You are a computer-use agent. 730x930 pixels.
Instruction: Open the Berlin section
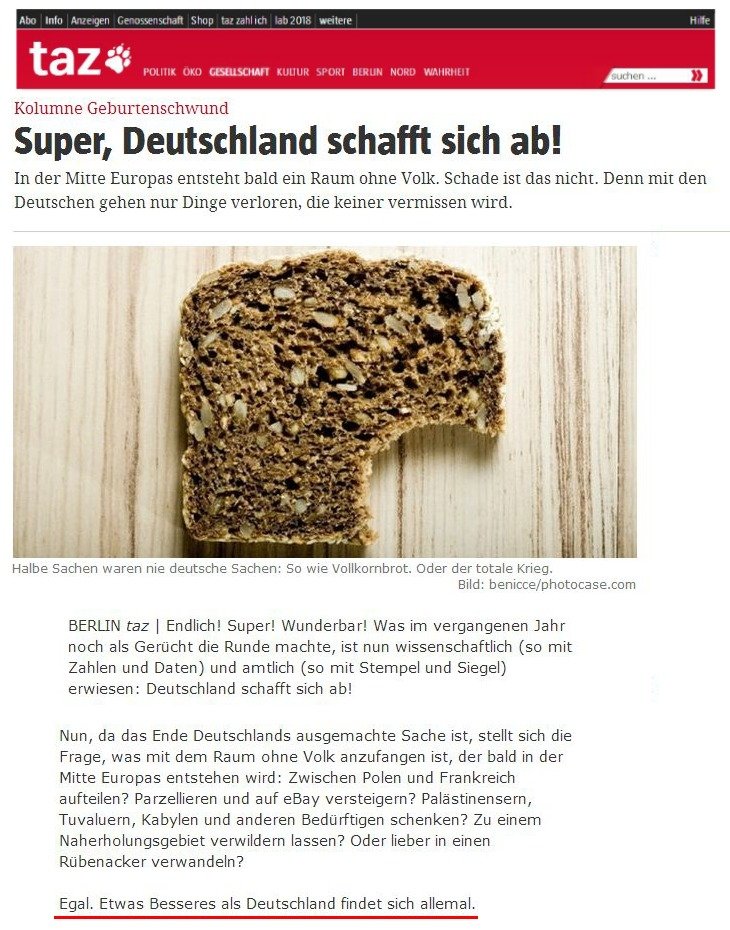click(x=368, y=72)
